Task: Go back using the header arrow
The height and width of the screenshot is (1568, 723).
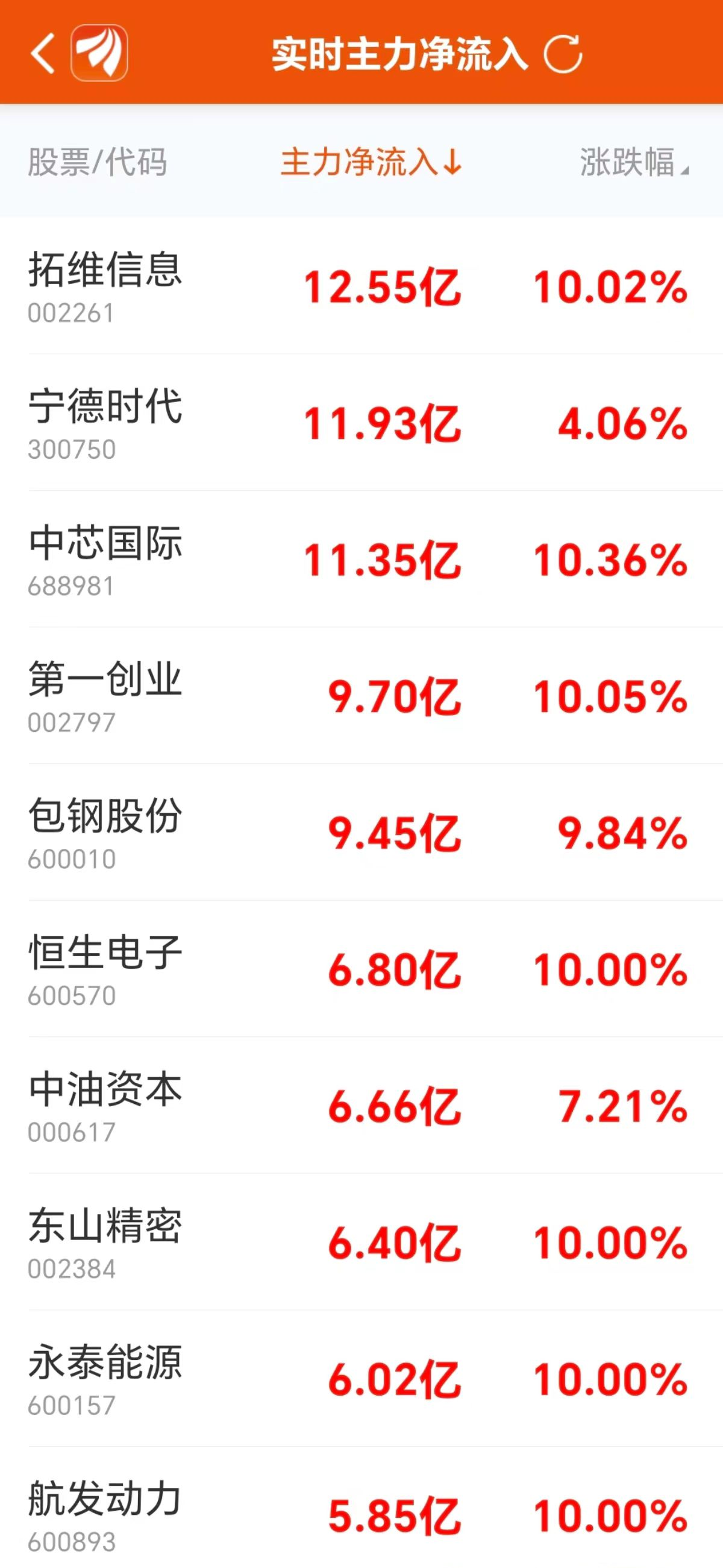Action: (43, 54)
